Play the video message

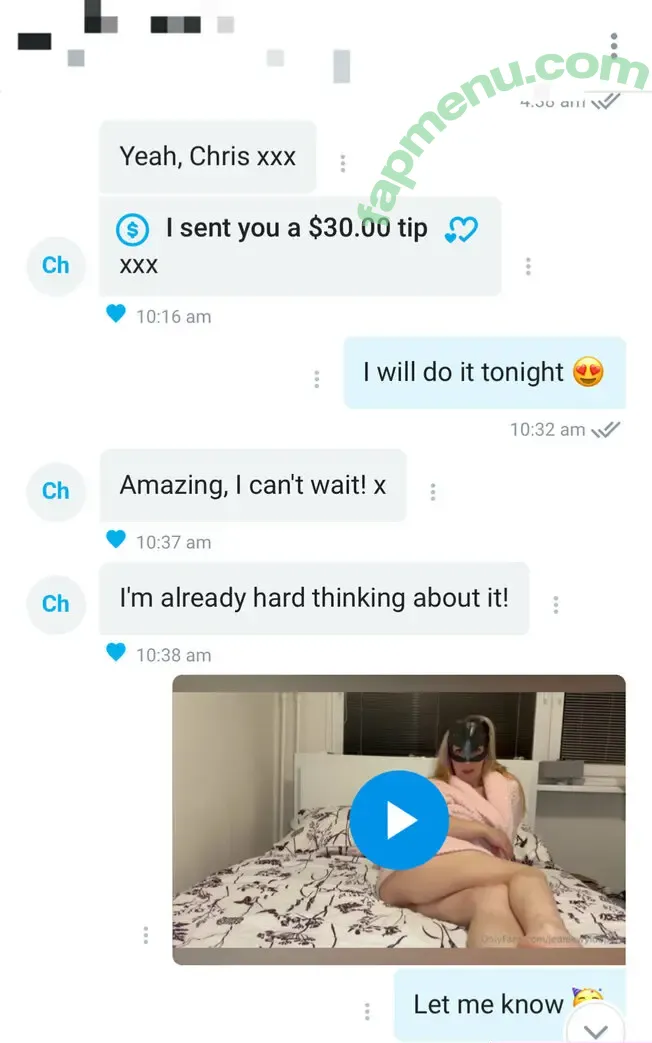click(399, 820)
